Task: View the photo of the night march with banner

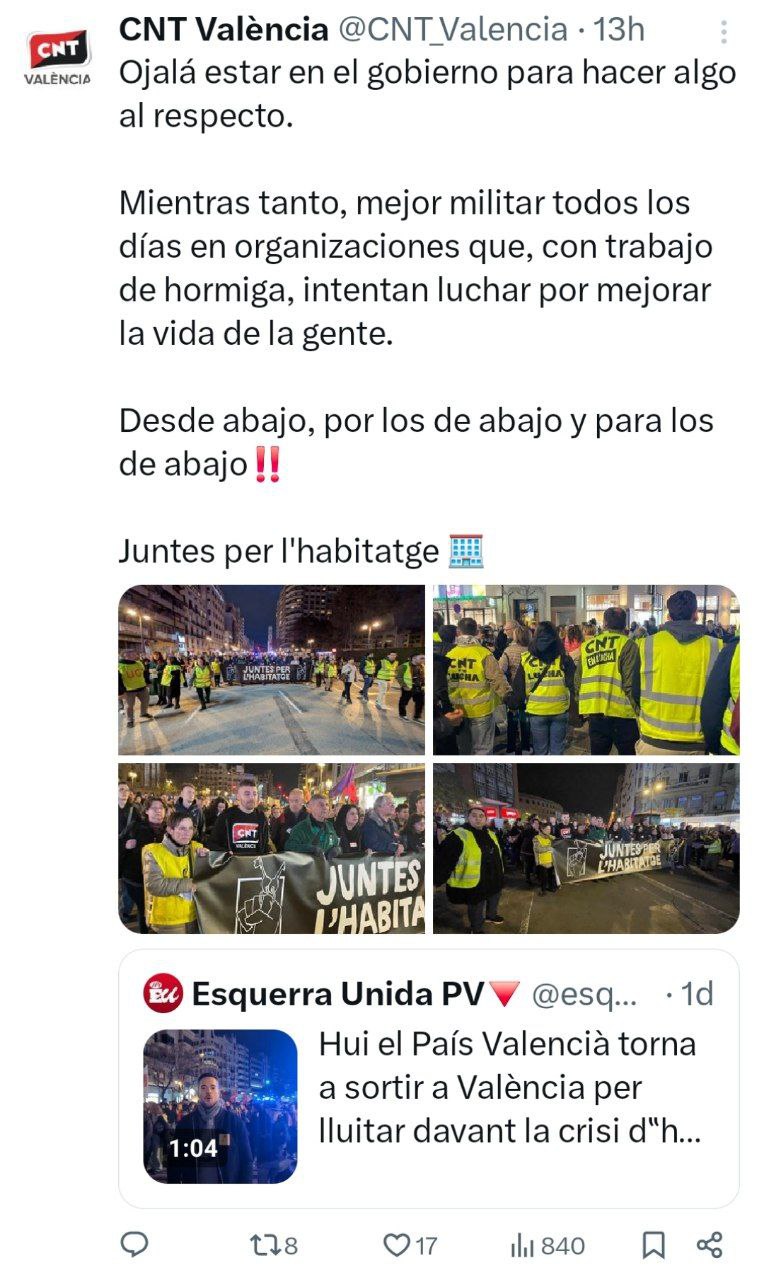Action: [x=586, y=848]
